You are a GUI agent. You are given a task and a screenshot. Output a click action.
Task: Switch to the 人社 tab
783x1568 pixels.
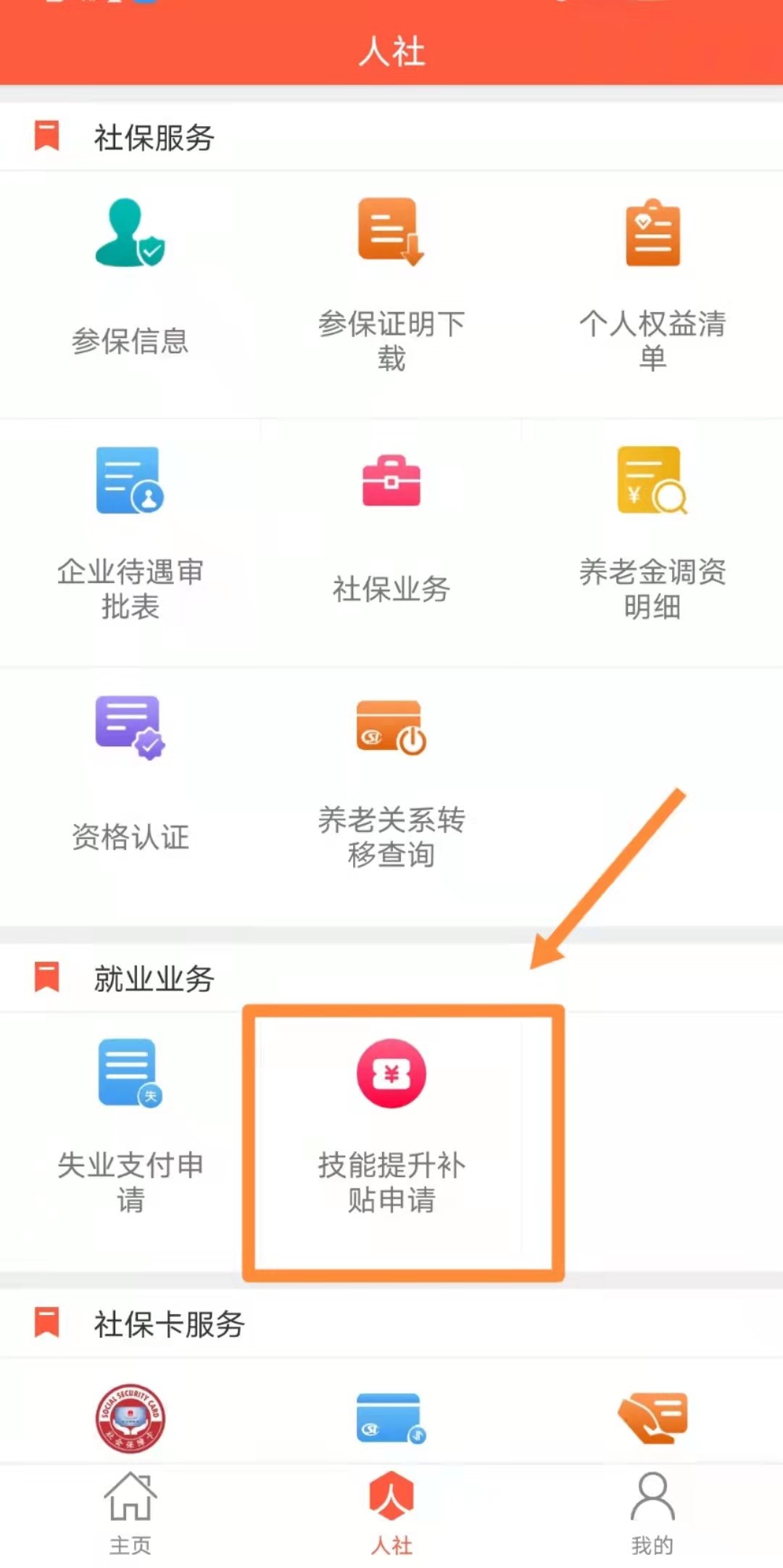pyautogui.click(x=391, y=1514)
